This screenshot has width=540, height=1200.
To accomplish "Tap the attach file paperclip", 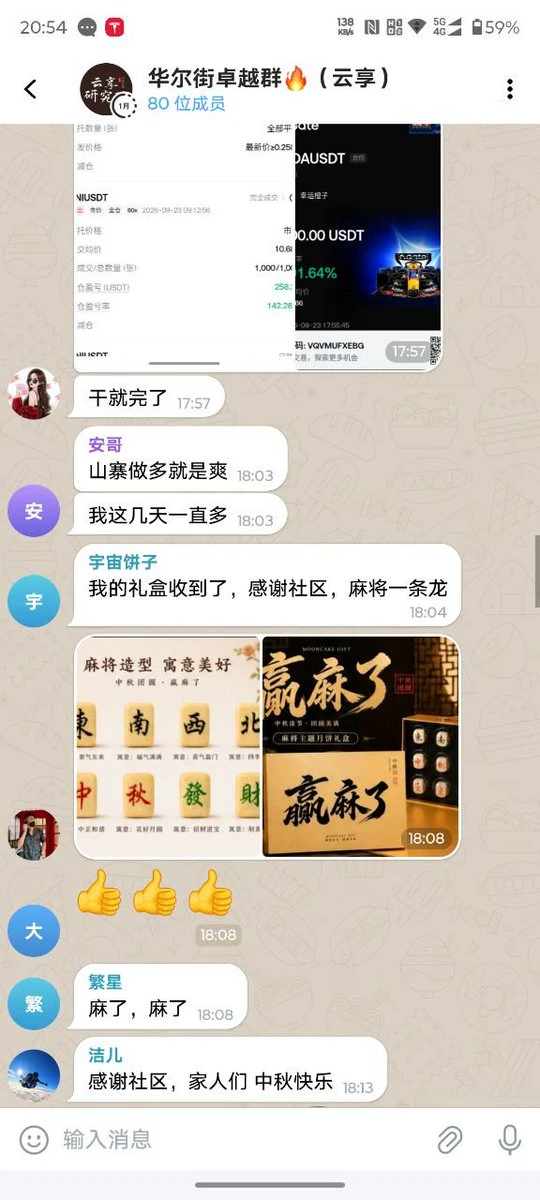I will tap(450, 1138).
